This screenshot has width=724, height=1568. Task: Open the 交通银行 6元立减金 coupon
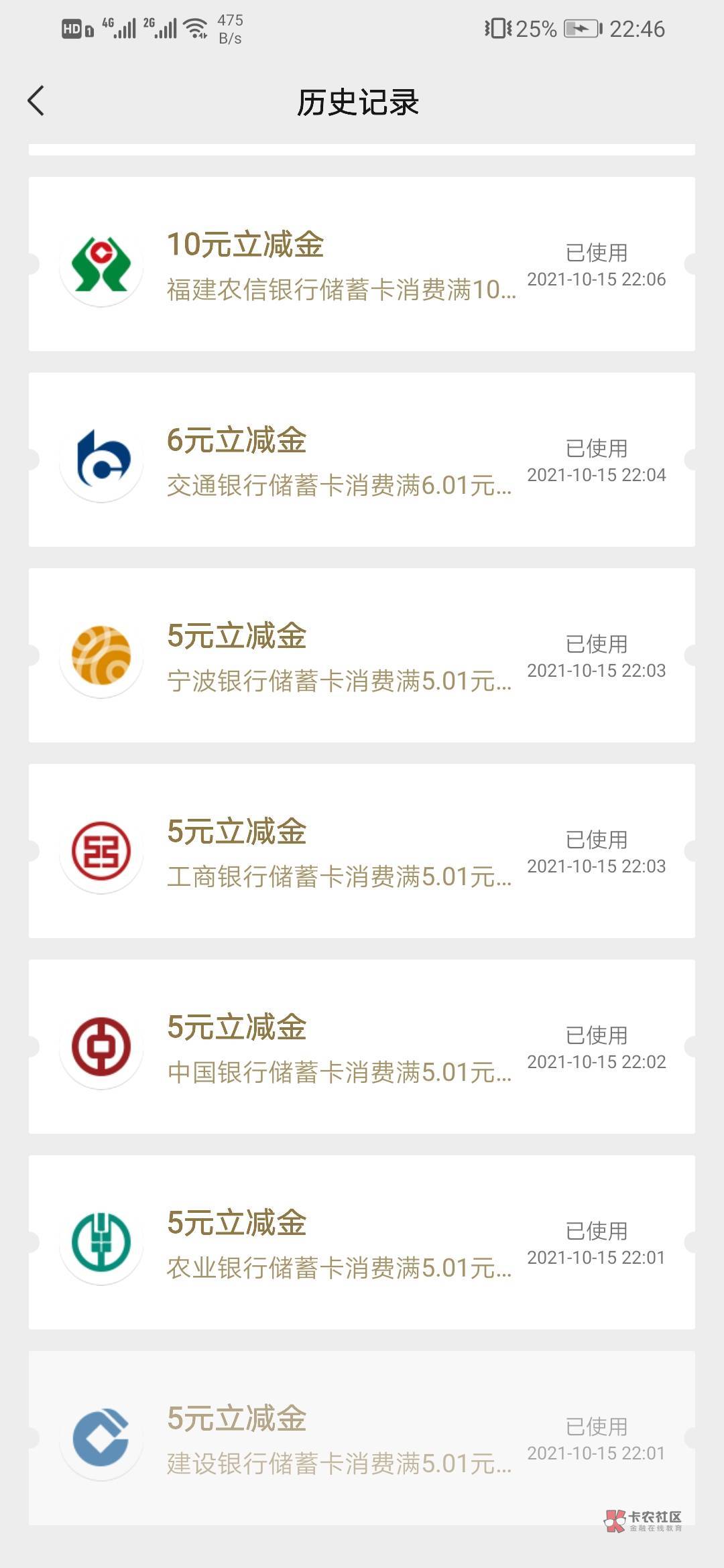(x=362, y=460)
